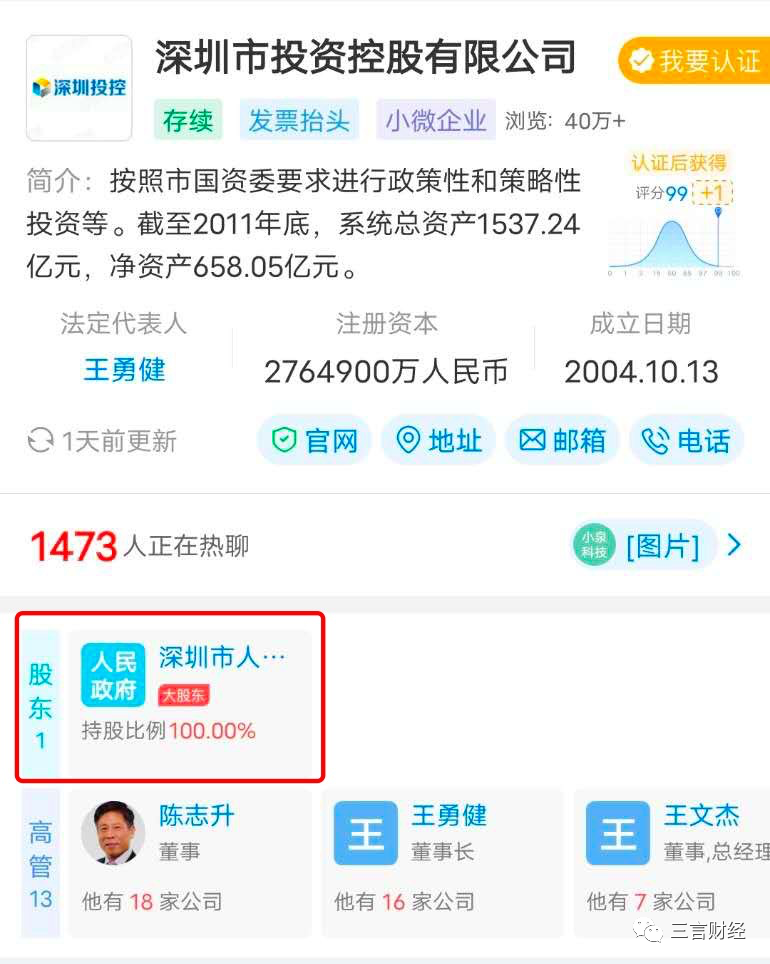The height and width of the screenshot is (964, 770).
Task: Open legal representative 王勇健 link
Action: 124,371
